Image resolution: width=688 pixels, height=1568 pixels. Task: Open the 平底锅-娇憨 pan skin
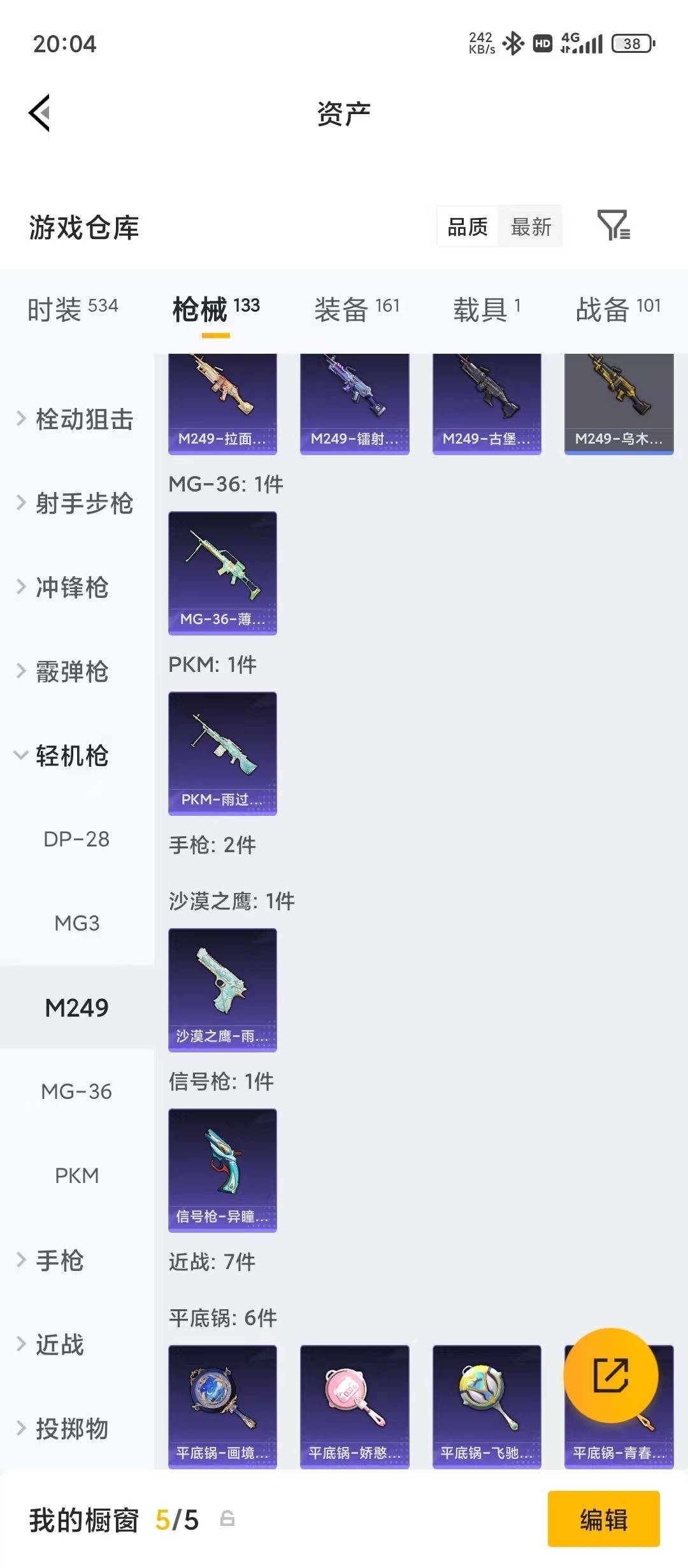(354, 1407)
